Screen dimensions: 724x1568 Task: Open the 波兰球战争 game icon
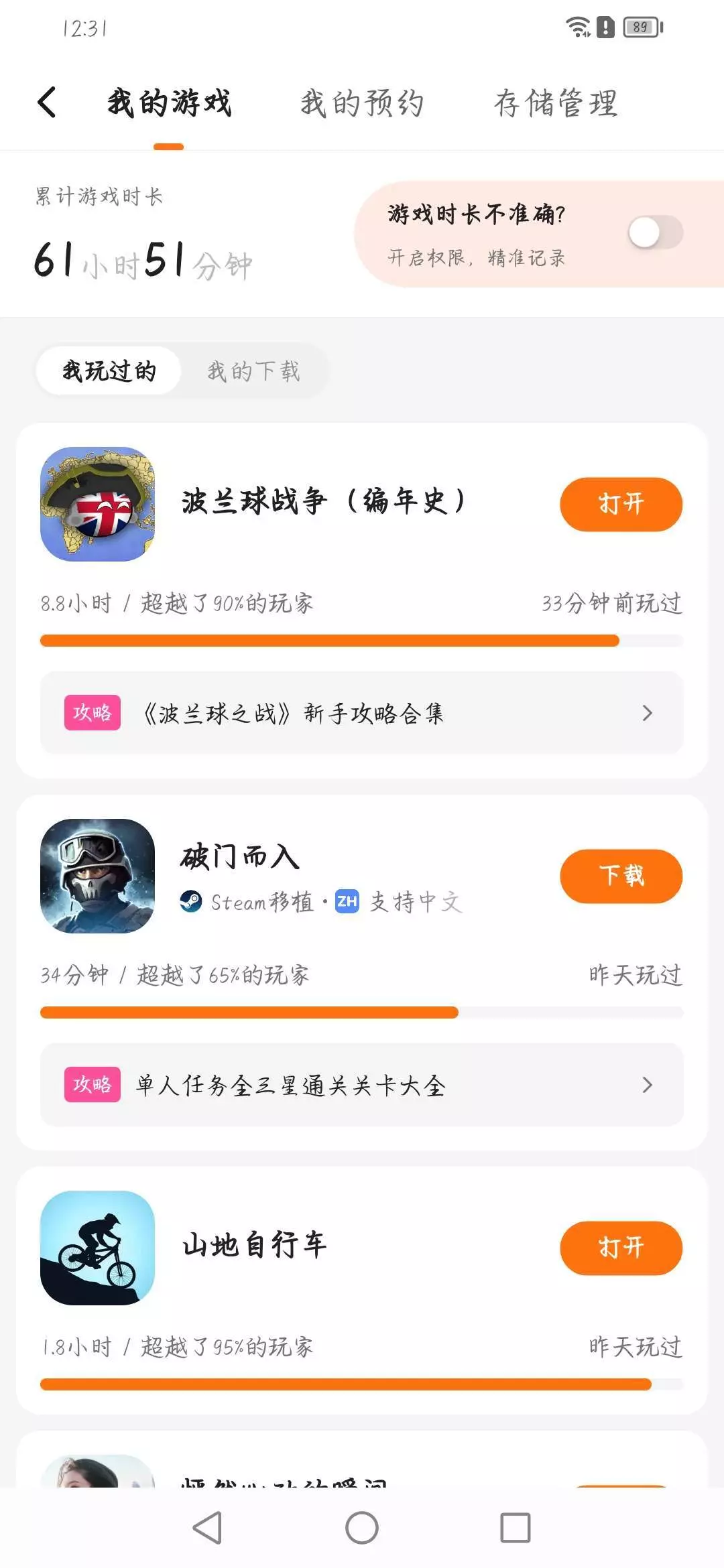click(98, 504)
